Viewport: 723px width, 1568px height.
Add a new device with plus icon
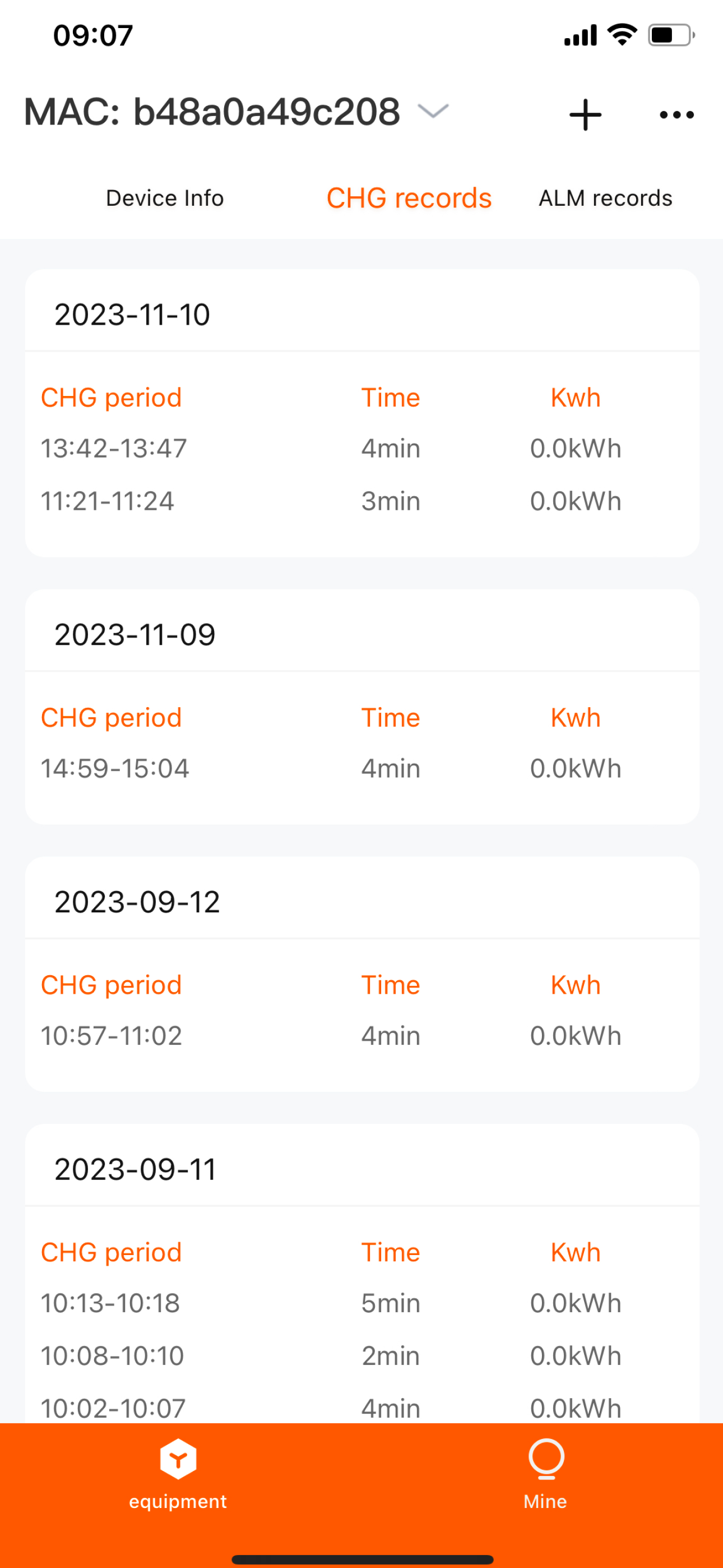pyautogui.click(x=586, y=114)
